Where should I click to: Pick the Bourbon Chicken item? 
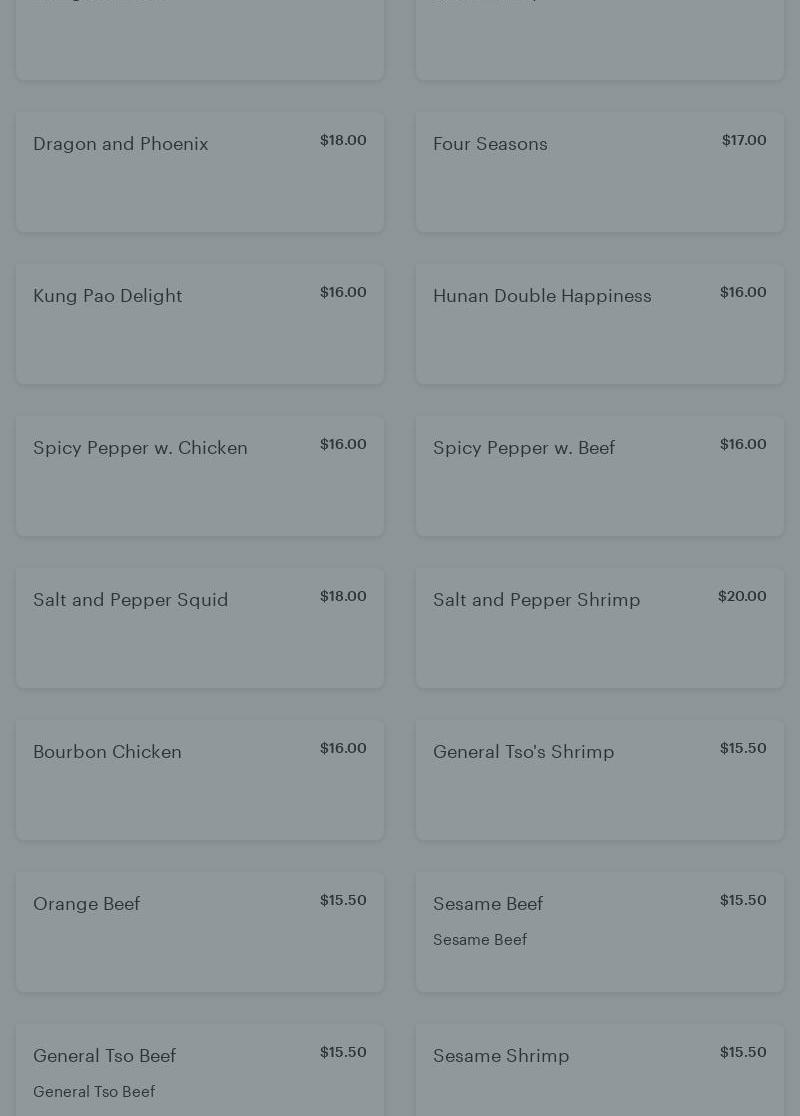200,780
